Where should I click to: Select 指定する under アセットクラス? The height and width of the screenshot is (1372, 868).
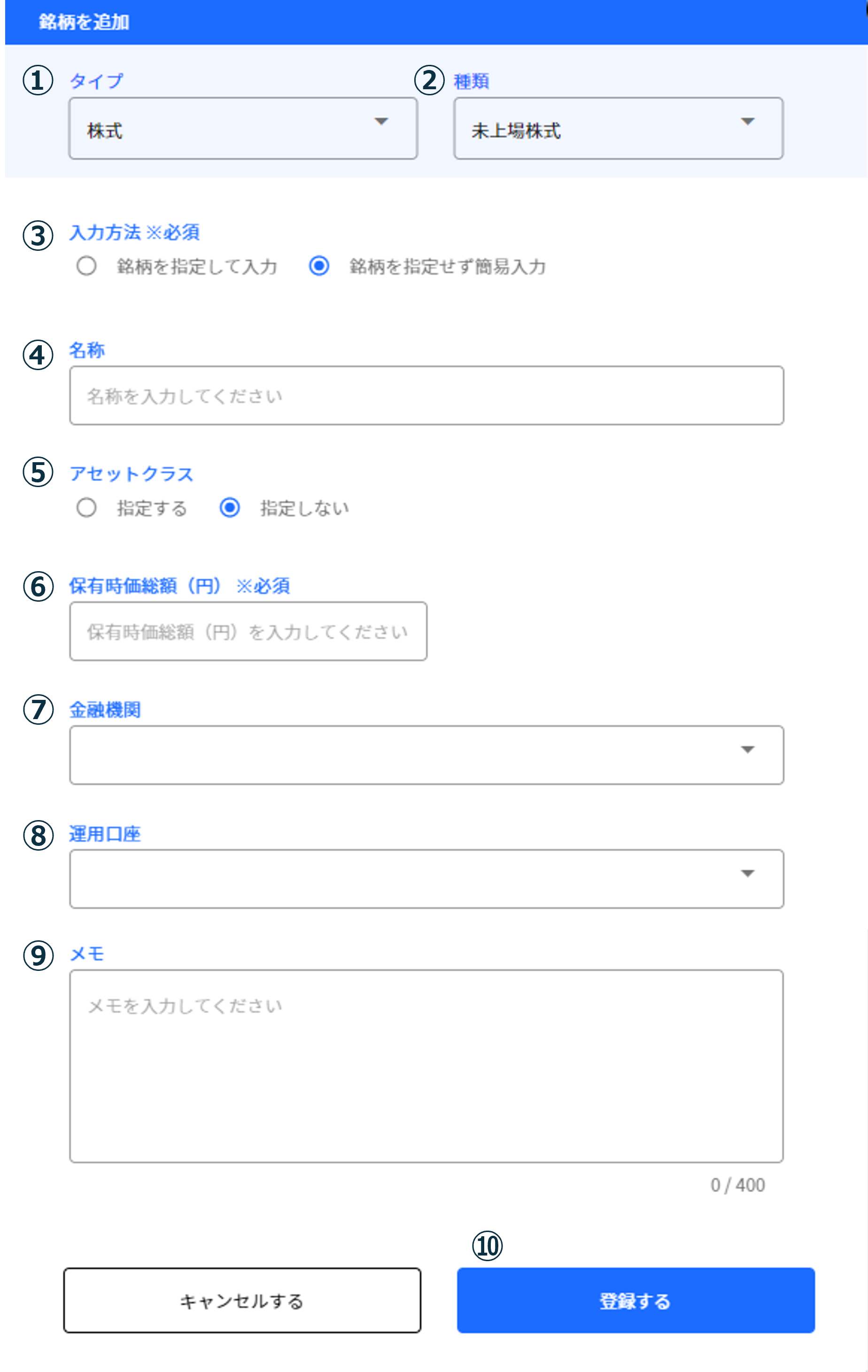86,508
